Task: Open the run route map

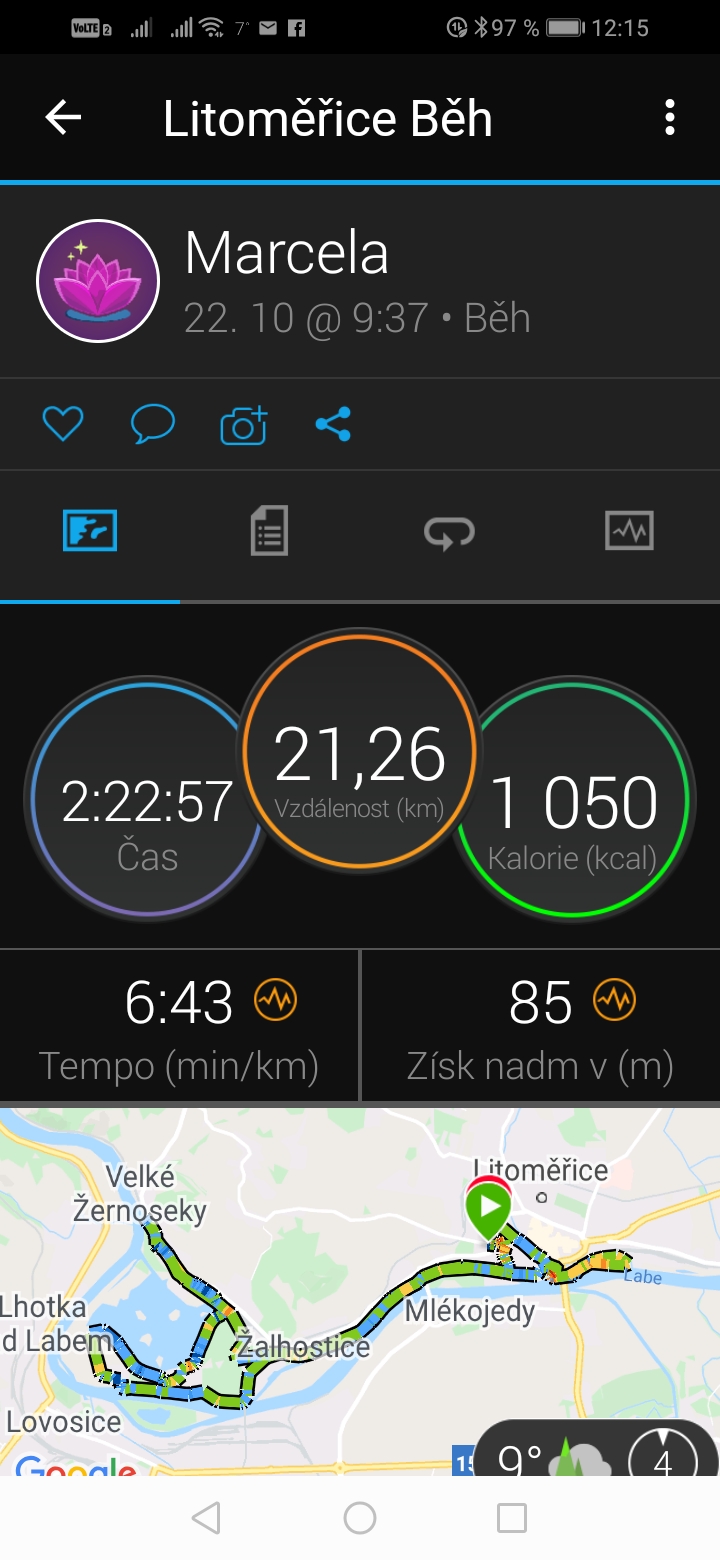Action: coord(360,1290)
